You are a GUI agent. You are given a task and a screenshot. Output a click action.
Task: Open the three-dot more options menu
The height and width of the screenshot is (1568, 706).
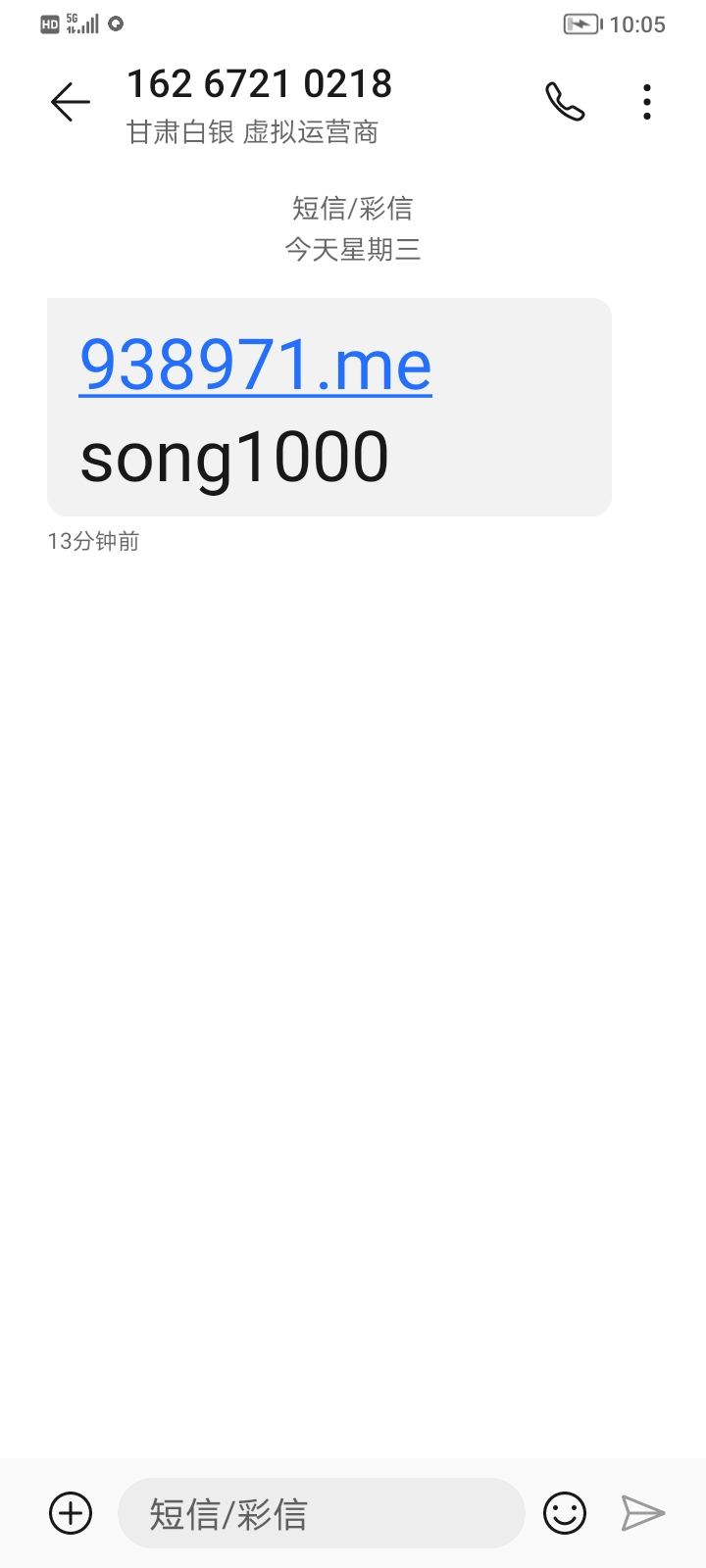pos(646,101)
